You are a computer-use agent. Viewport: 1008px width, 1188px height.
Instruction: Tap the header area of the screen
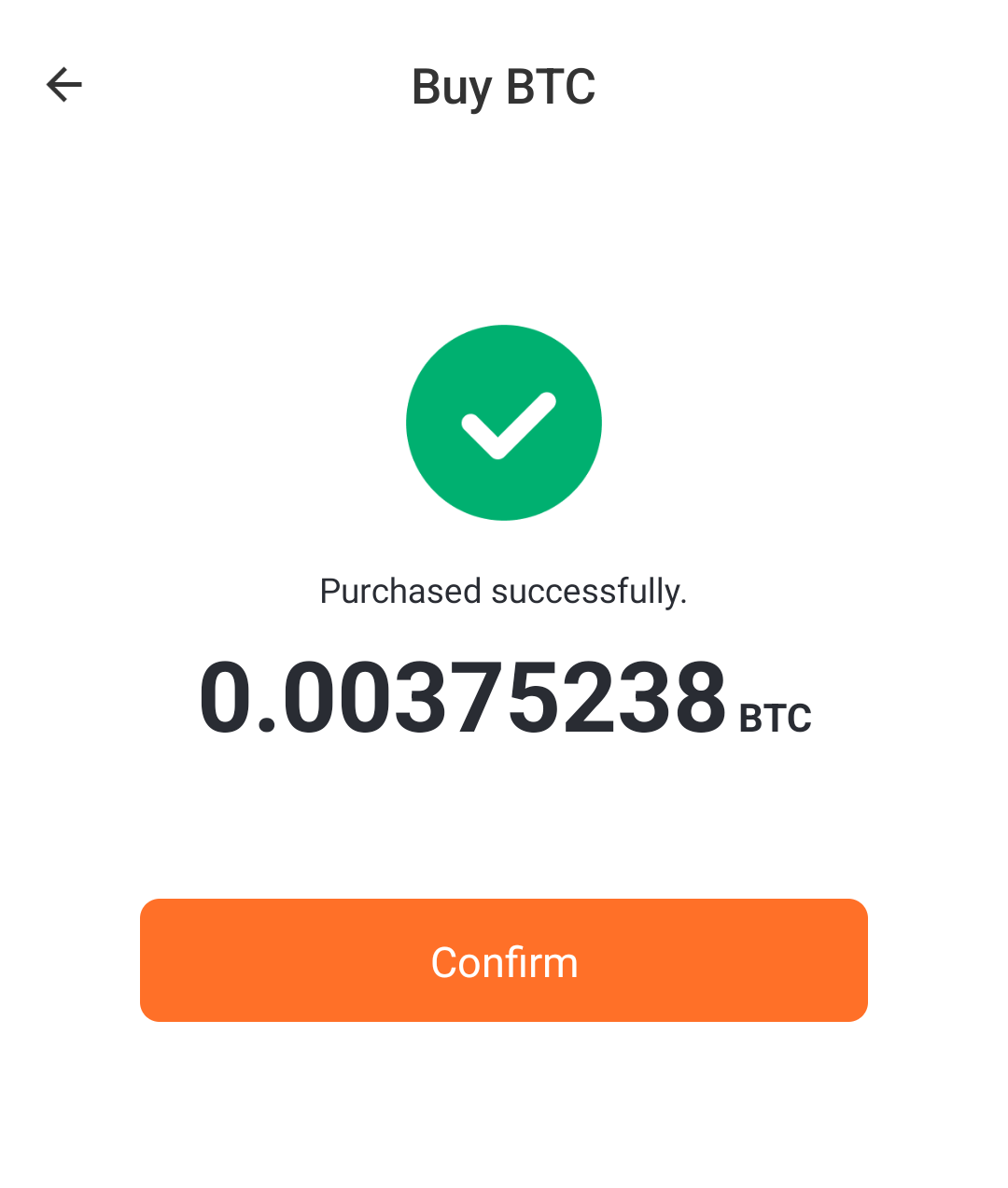(x=503, y=86)
